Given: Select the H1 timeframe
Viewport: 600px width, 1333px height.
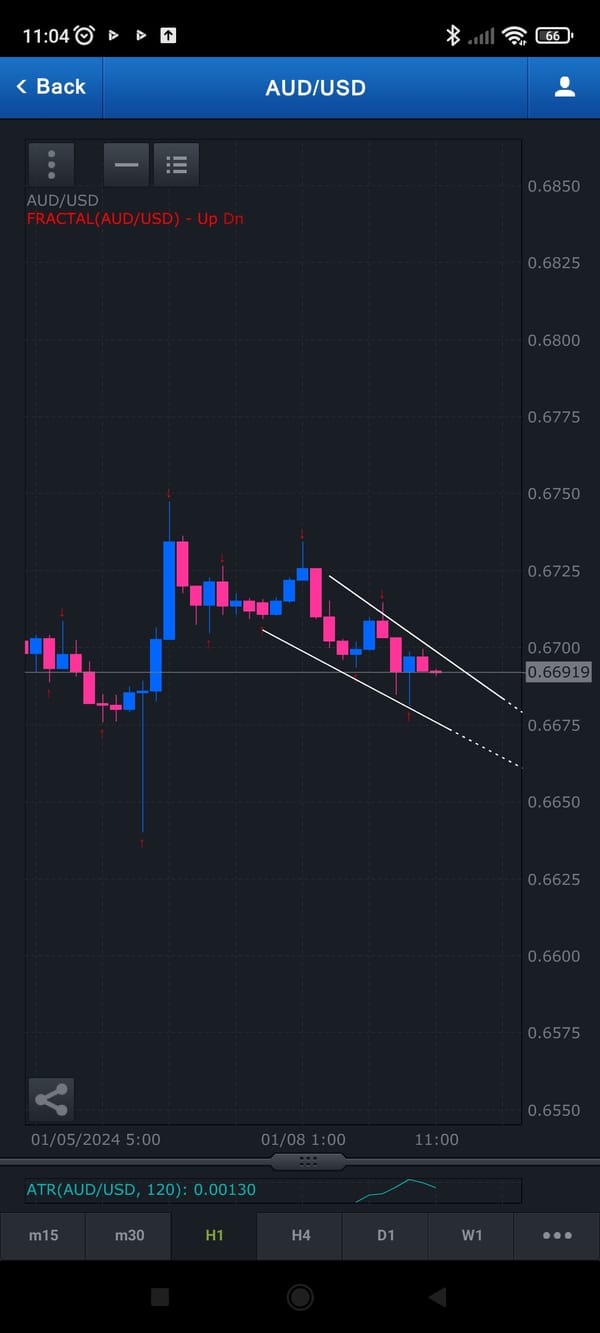Looking at the screenshot, I should pos(214,1235).
